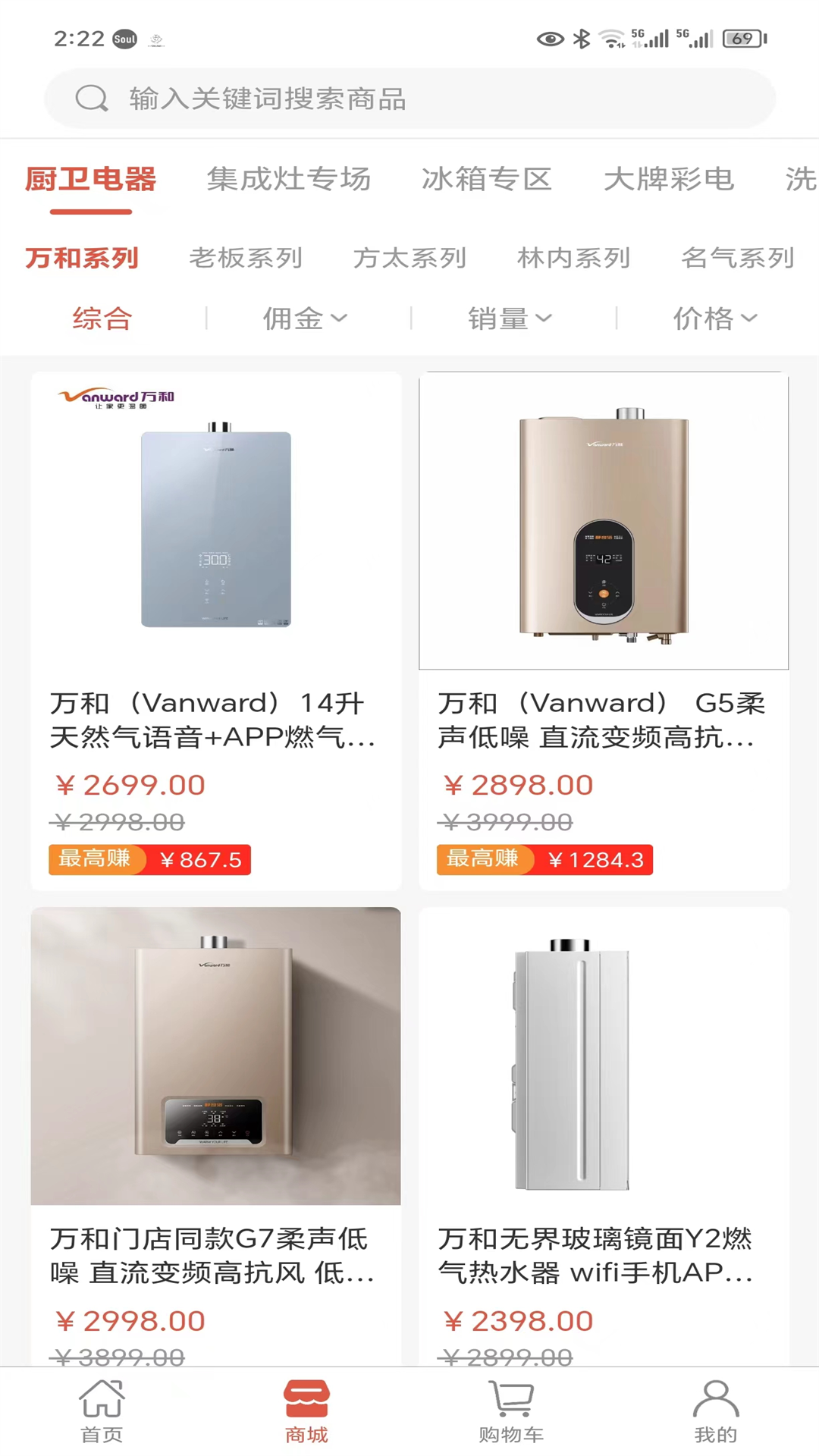View the 林内系列 brand series
This screenshot has width=819, height=1456.
point(573,259)
